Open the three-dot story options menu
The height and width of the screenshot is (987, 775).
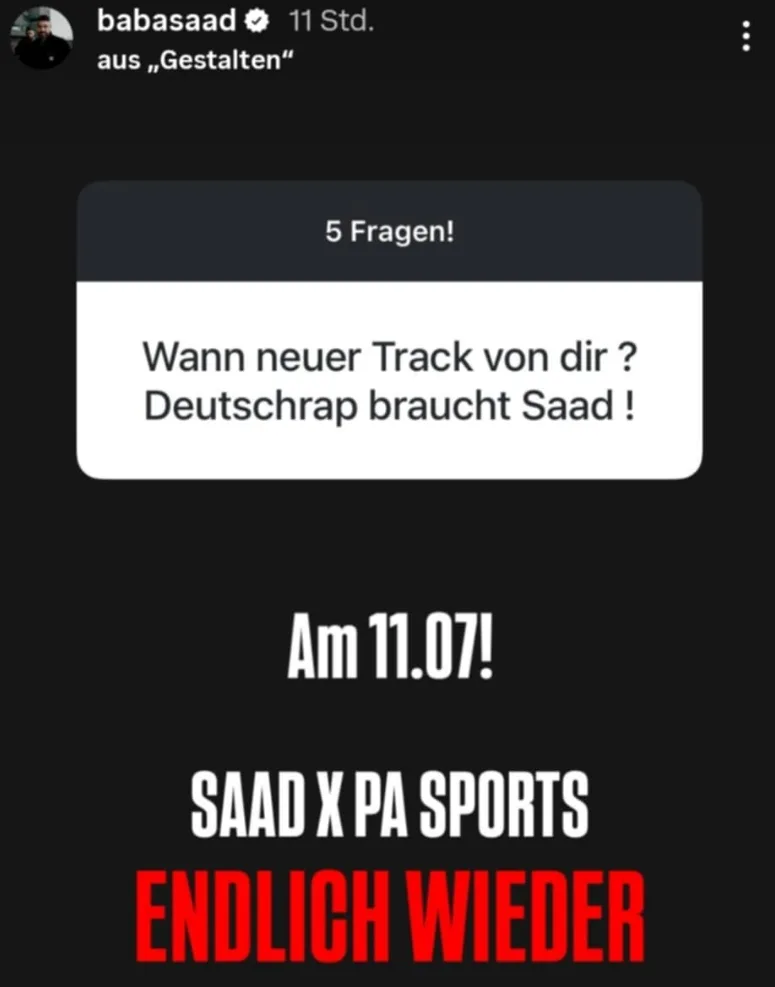746,35
